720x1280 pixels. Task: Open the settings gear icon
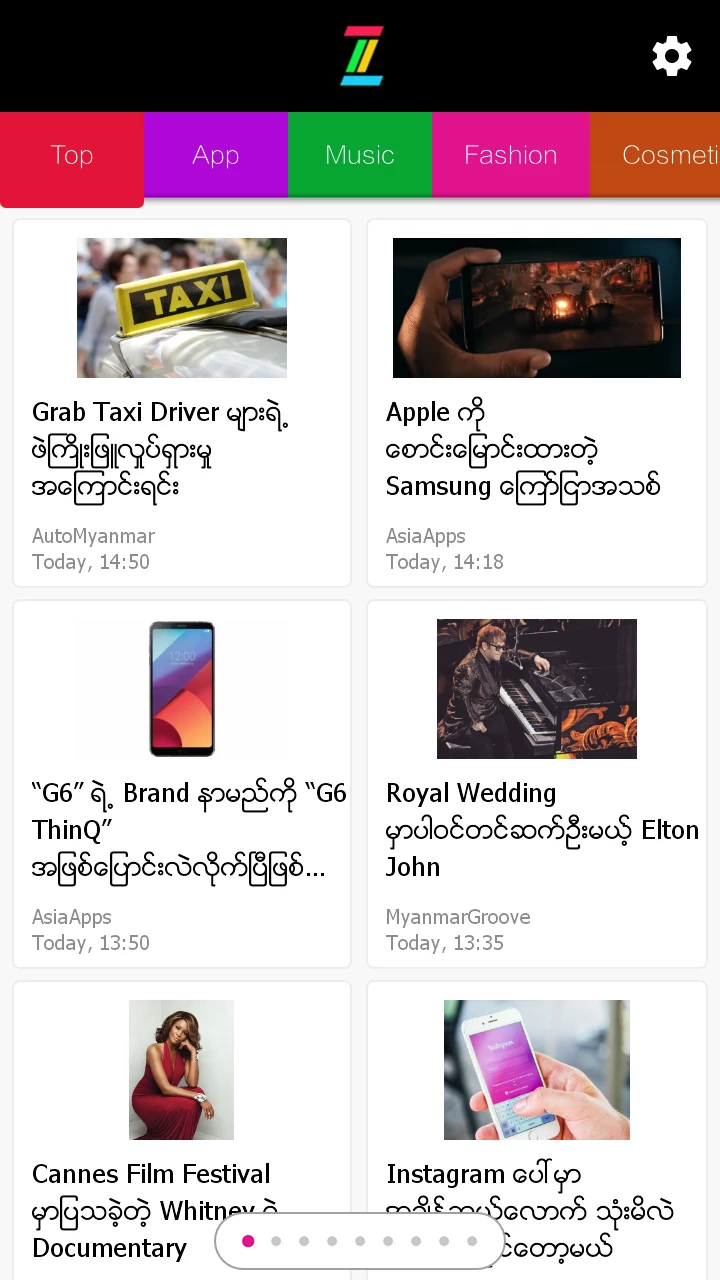click(672, 56)
